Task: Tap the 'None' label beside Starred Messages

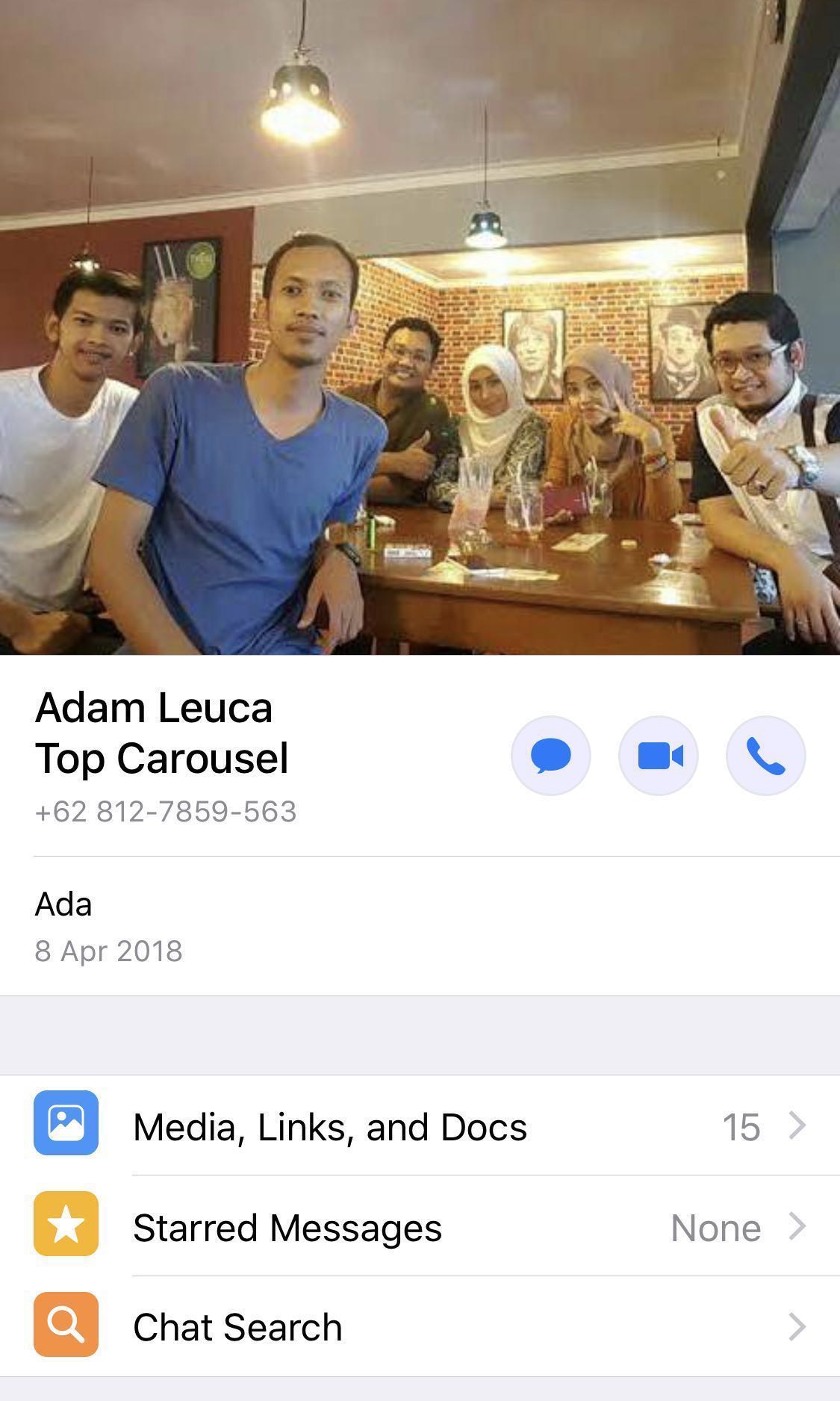Action: tap(715, 1227)
